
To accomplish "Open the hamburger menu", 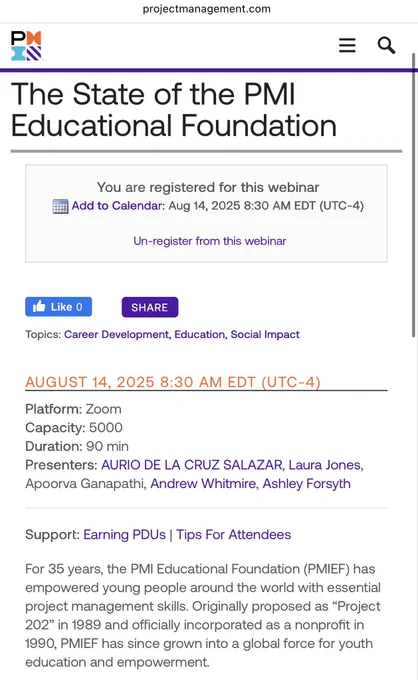I will click(x=347, y=45).
